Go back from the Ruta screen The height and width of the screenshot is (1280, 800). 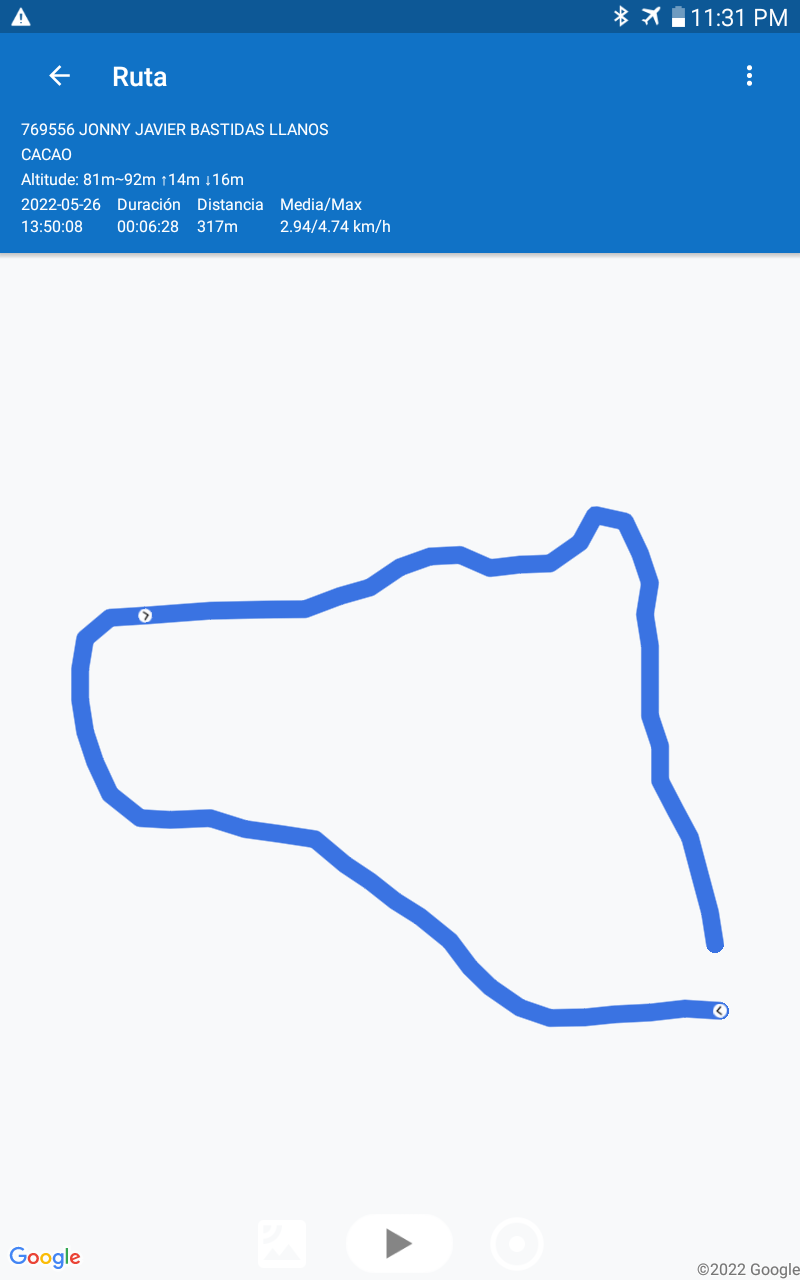[x=60, y=76]
